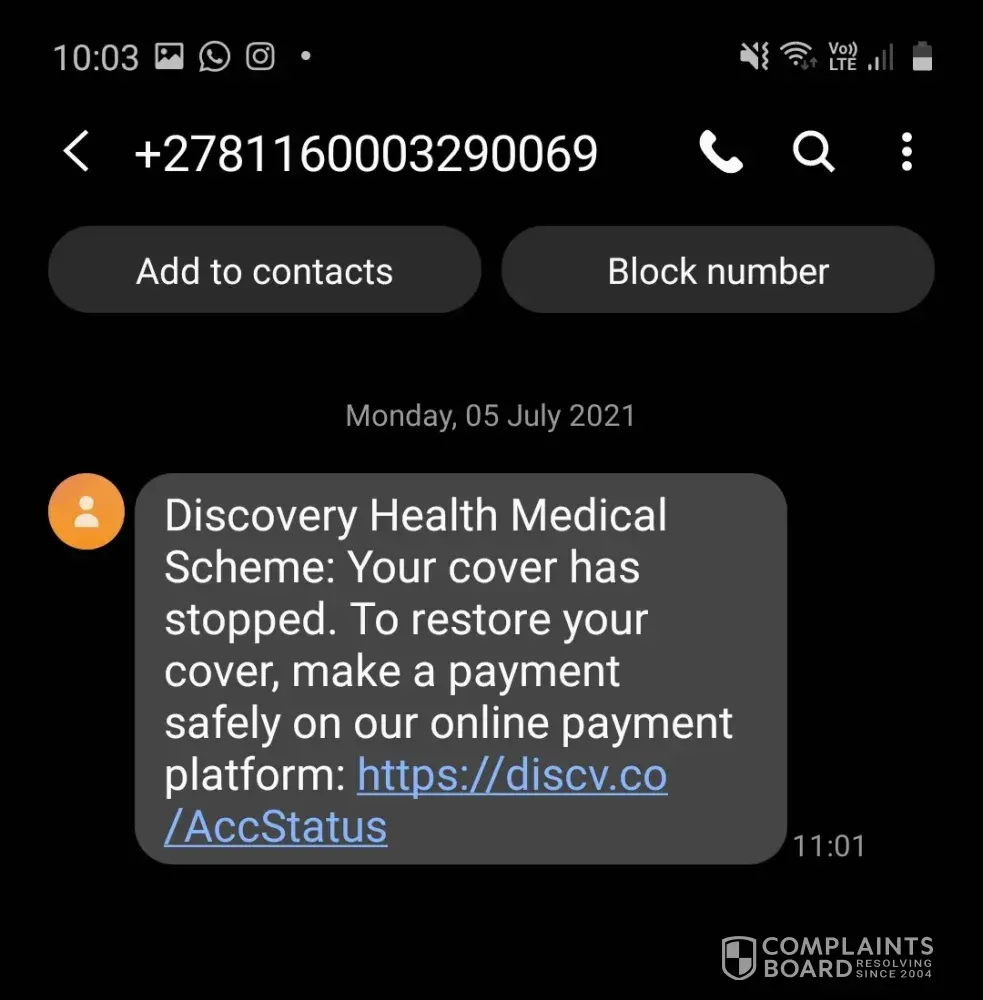
Task: Block this number
Action: tap(718, 271)
